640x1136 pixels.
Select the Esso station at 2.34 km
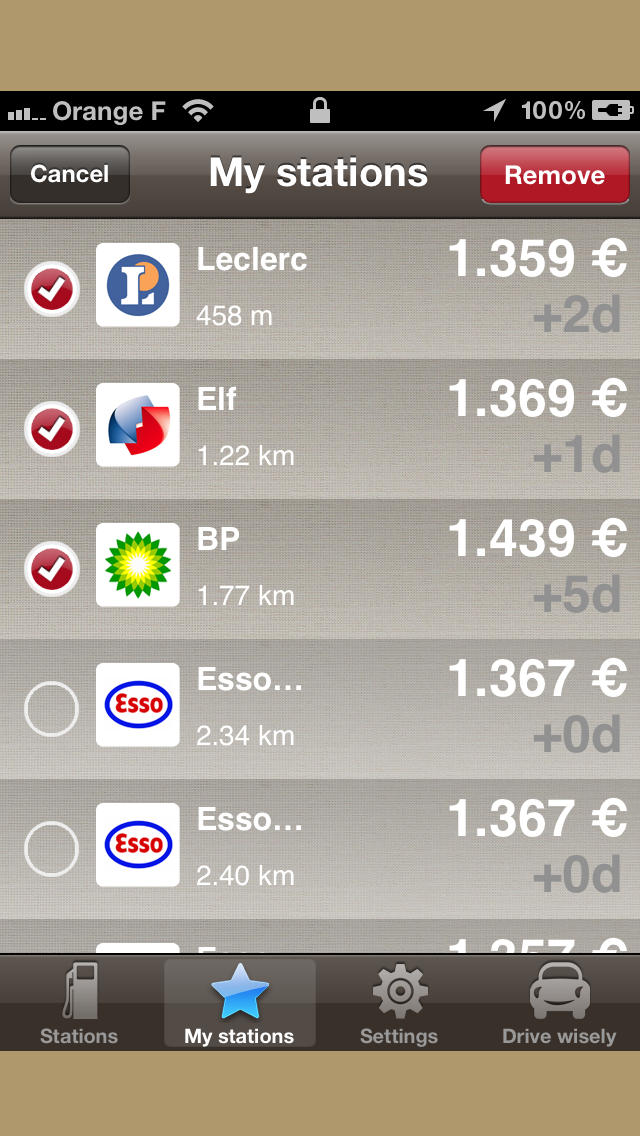coord(51,709)
